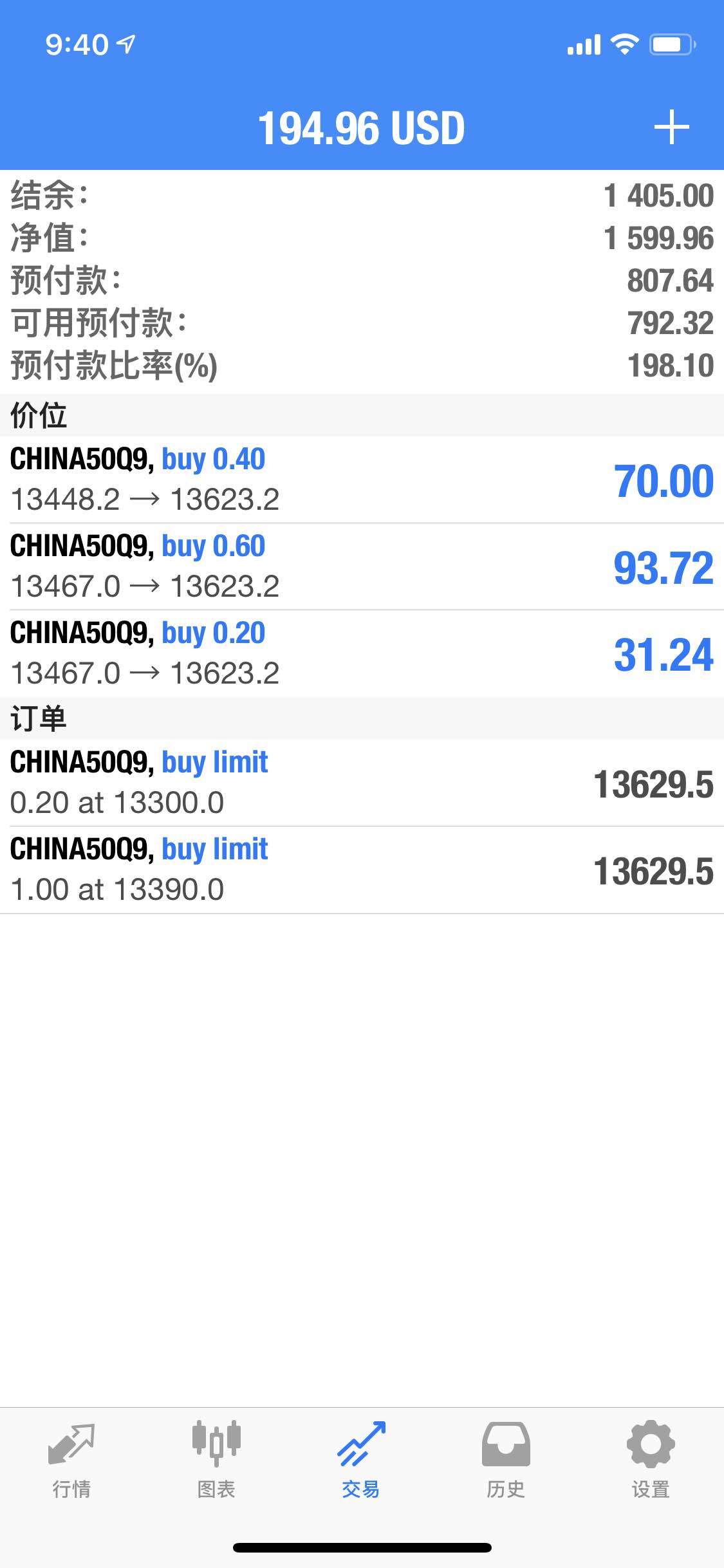Open buy limit order at 13390.0

pyautogui.click(x=362, y=870)
